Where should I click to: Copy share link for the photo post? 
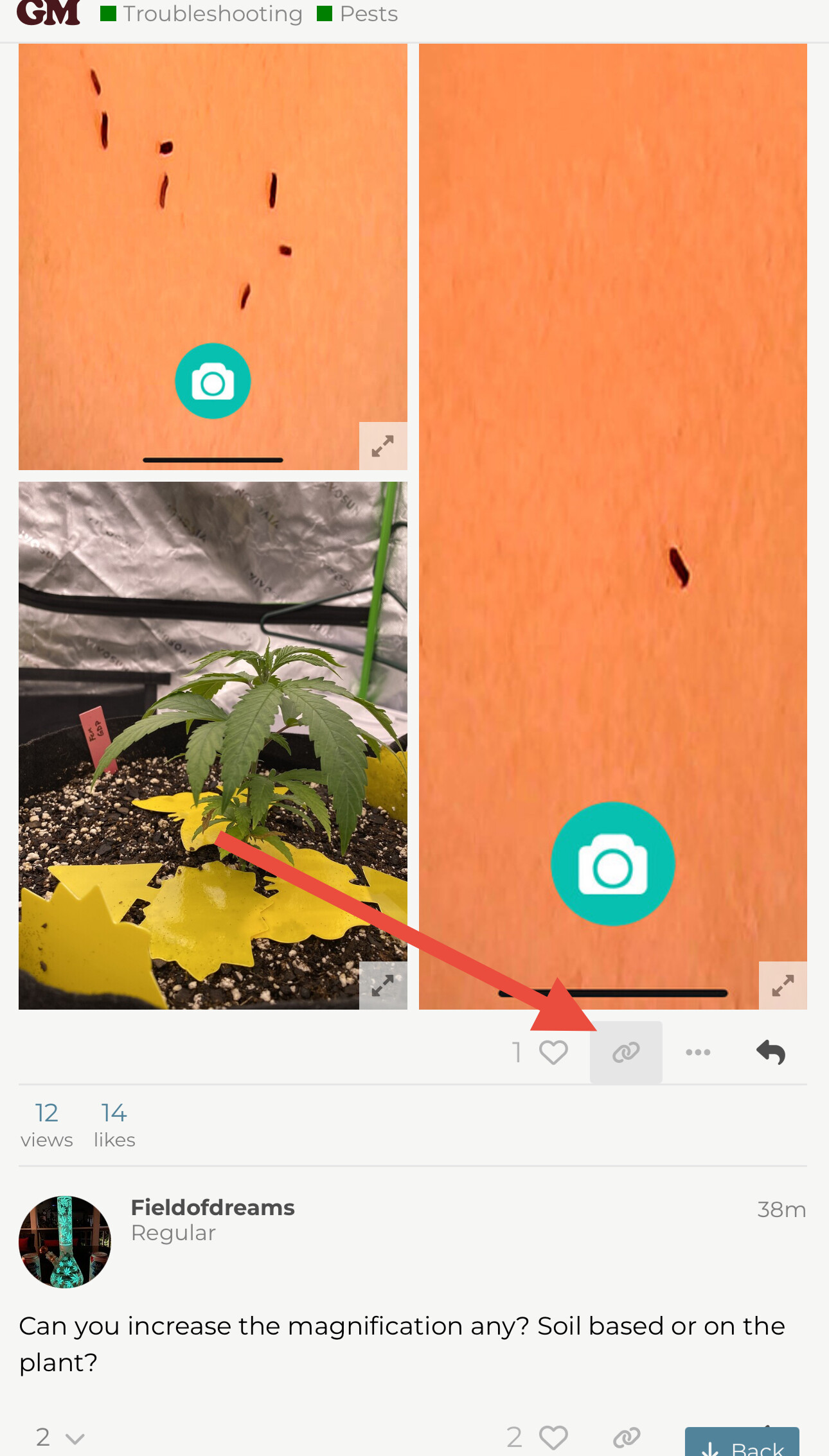[x=626, y=1053]
